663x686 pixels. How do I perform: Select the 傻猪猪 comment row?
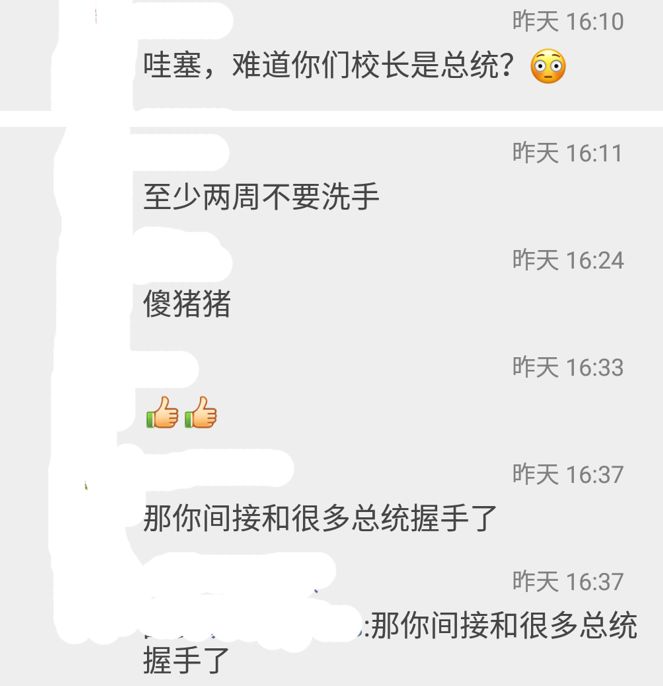(x=188, y=304)
